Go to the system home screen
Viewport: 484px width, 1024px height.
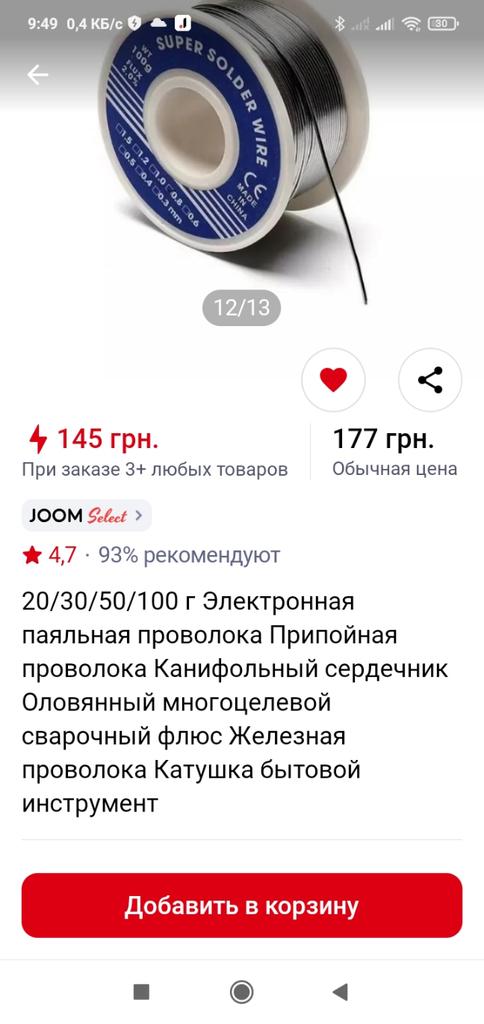(242, 992)
